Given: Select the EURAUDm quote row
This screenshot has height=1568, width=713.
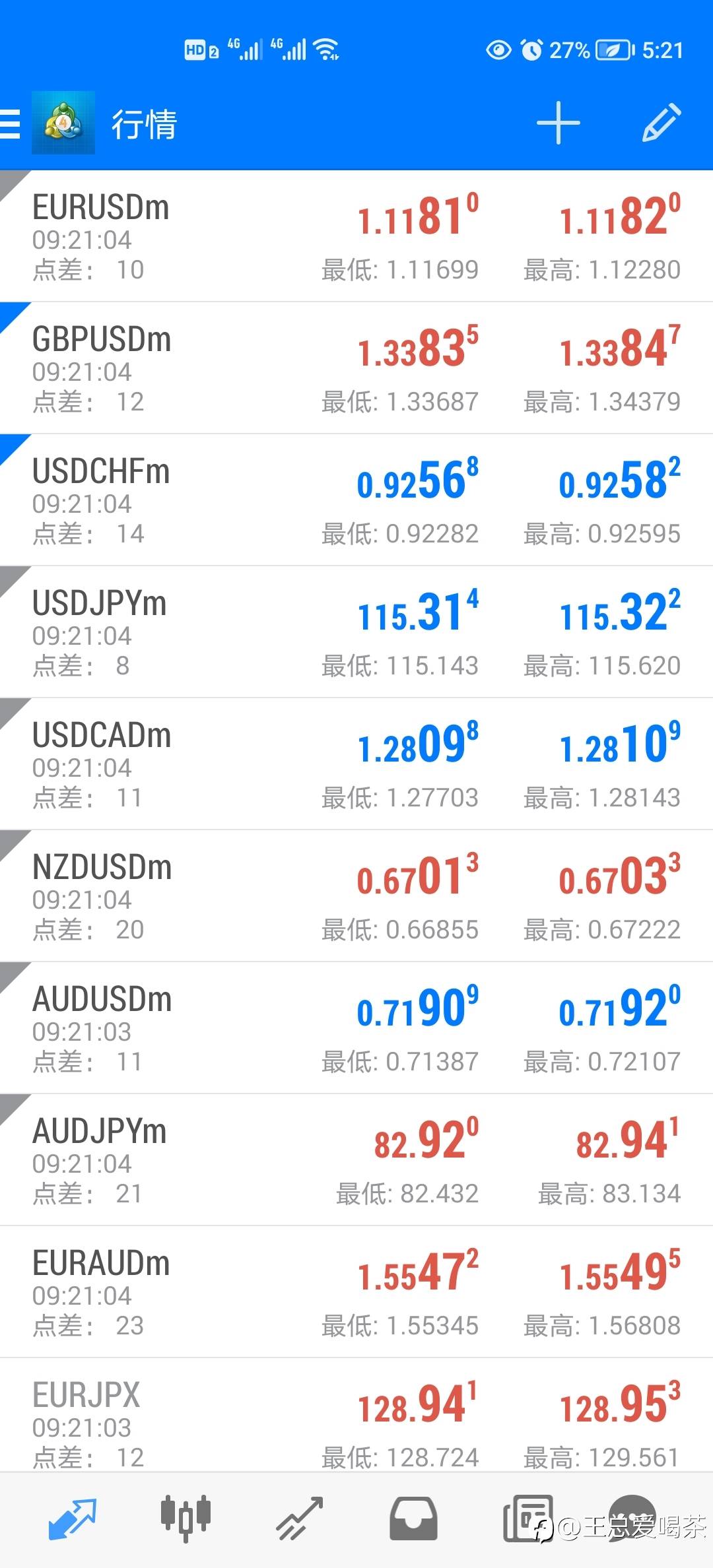Looking at the screenshot, I should point(356,1292).
